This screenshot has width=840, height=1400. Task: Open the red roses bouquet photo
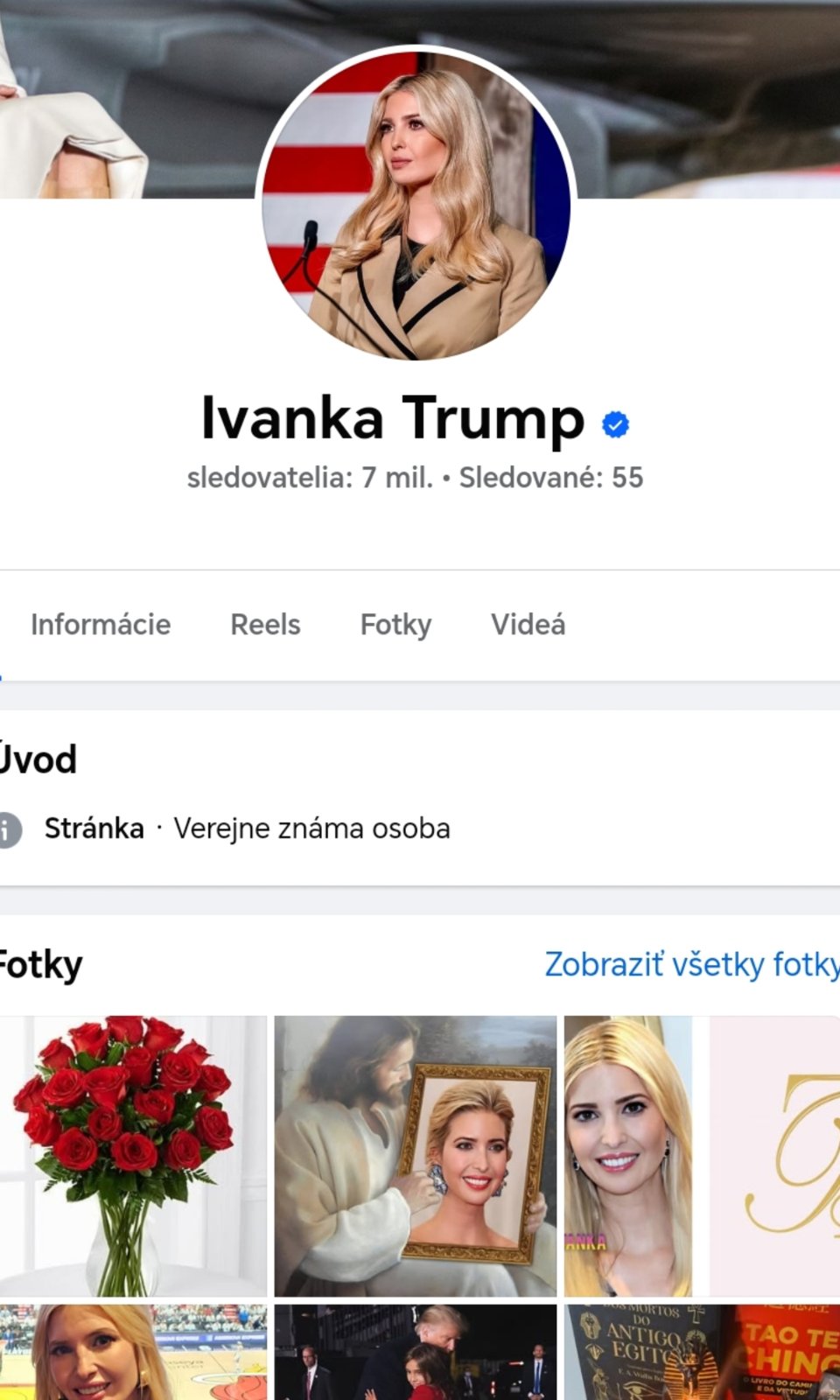click(133, 1155)
